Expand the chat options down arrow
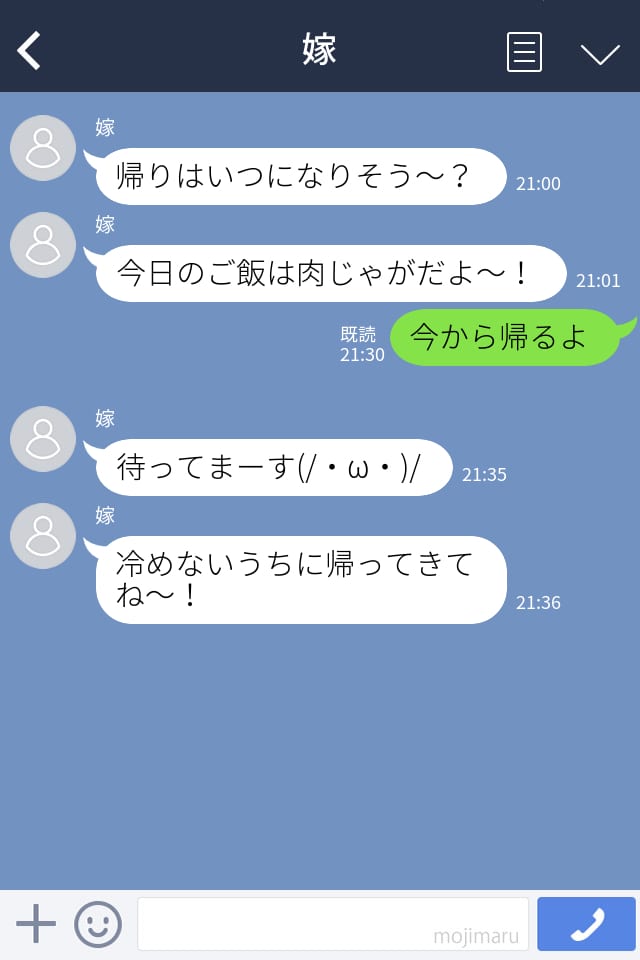The image size is (640, 960). (x=600, y=53)
